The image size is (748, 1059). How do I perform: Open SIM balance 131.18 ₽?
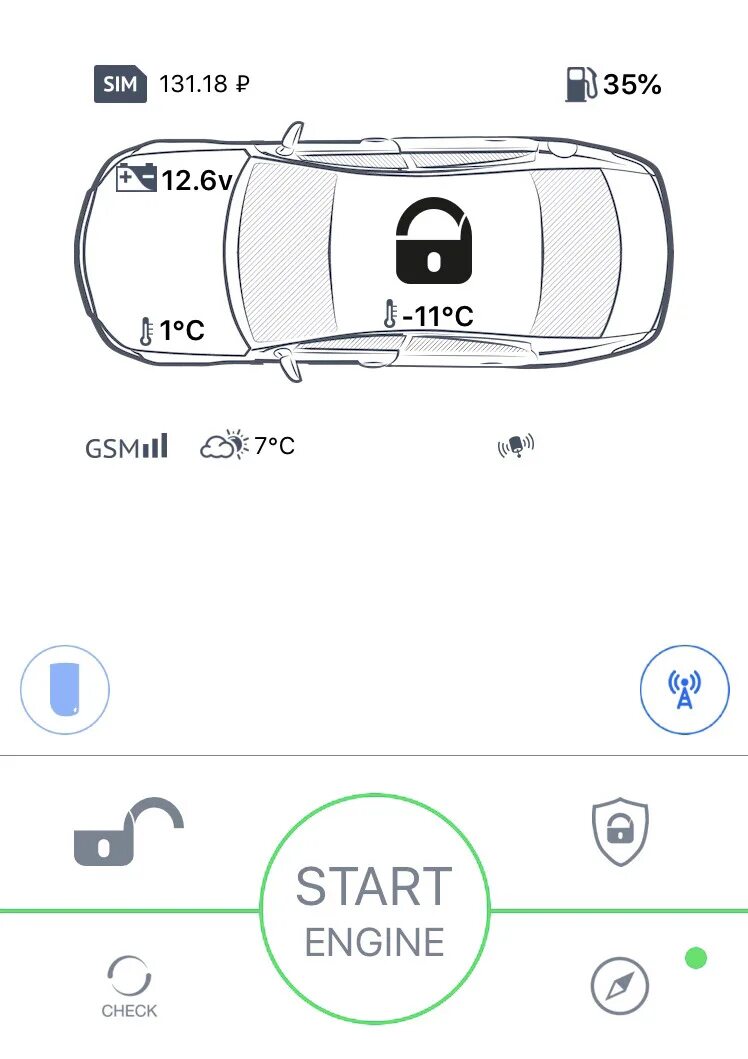[172, 85]
